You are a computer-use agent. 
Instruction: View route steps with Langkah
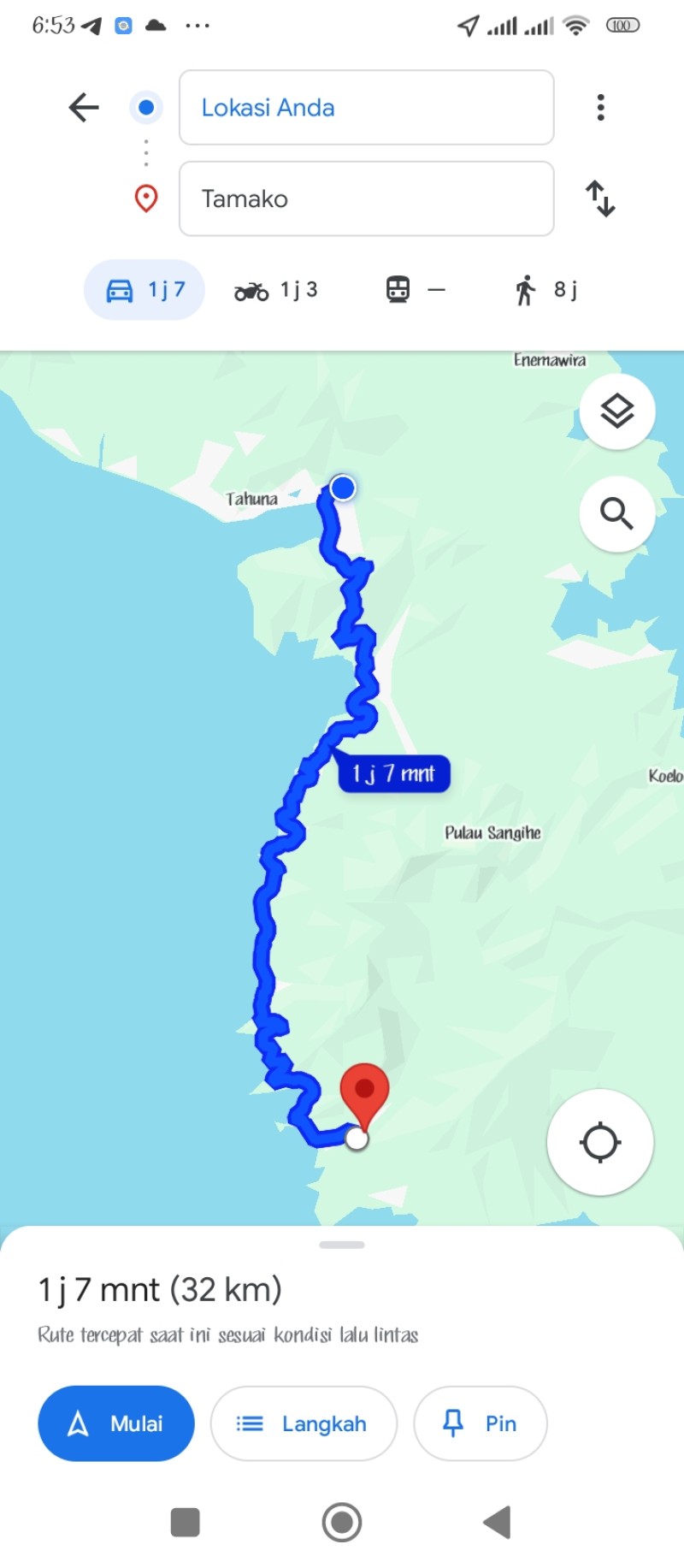click(304, 1423)
